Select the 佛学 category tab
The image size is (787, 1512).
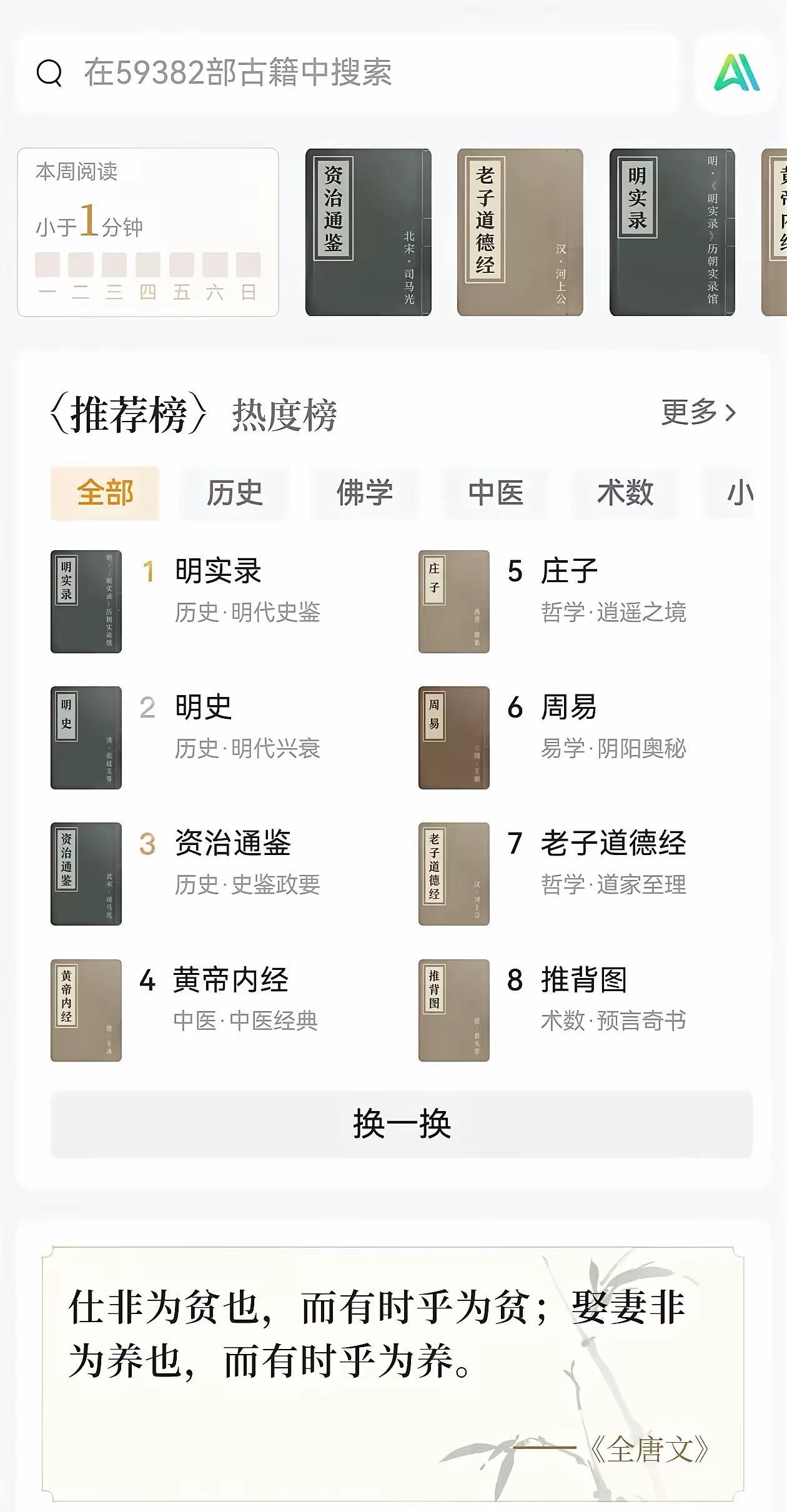tap(364, 493)
